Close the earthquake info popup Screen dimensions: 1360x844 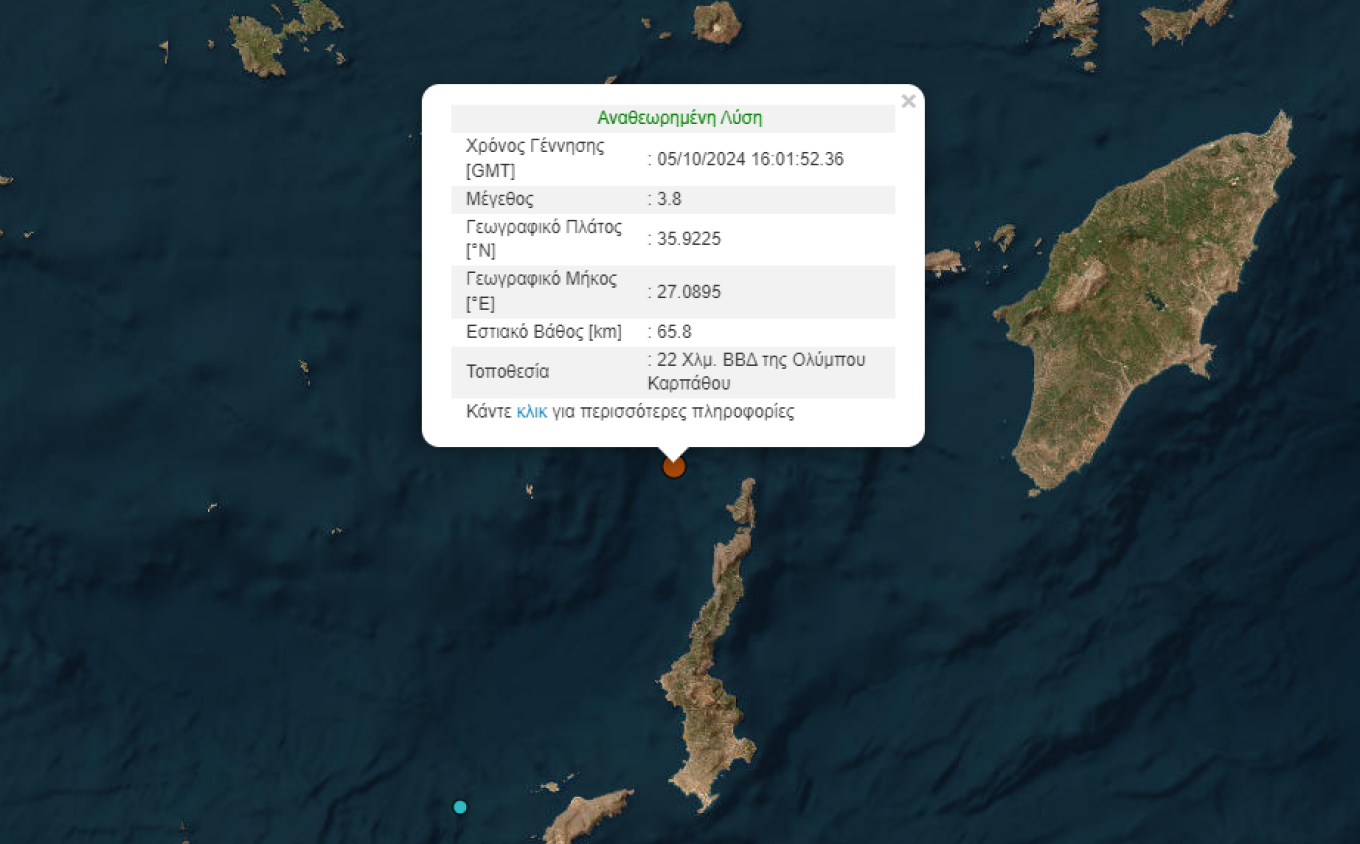pyautogui.click(x=908, y=101)
